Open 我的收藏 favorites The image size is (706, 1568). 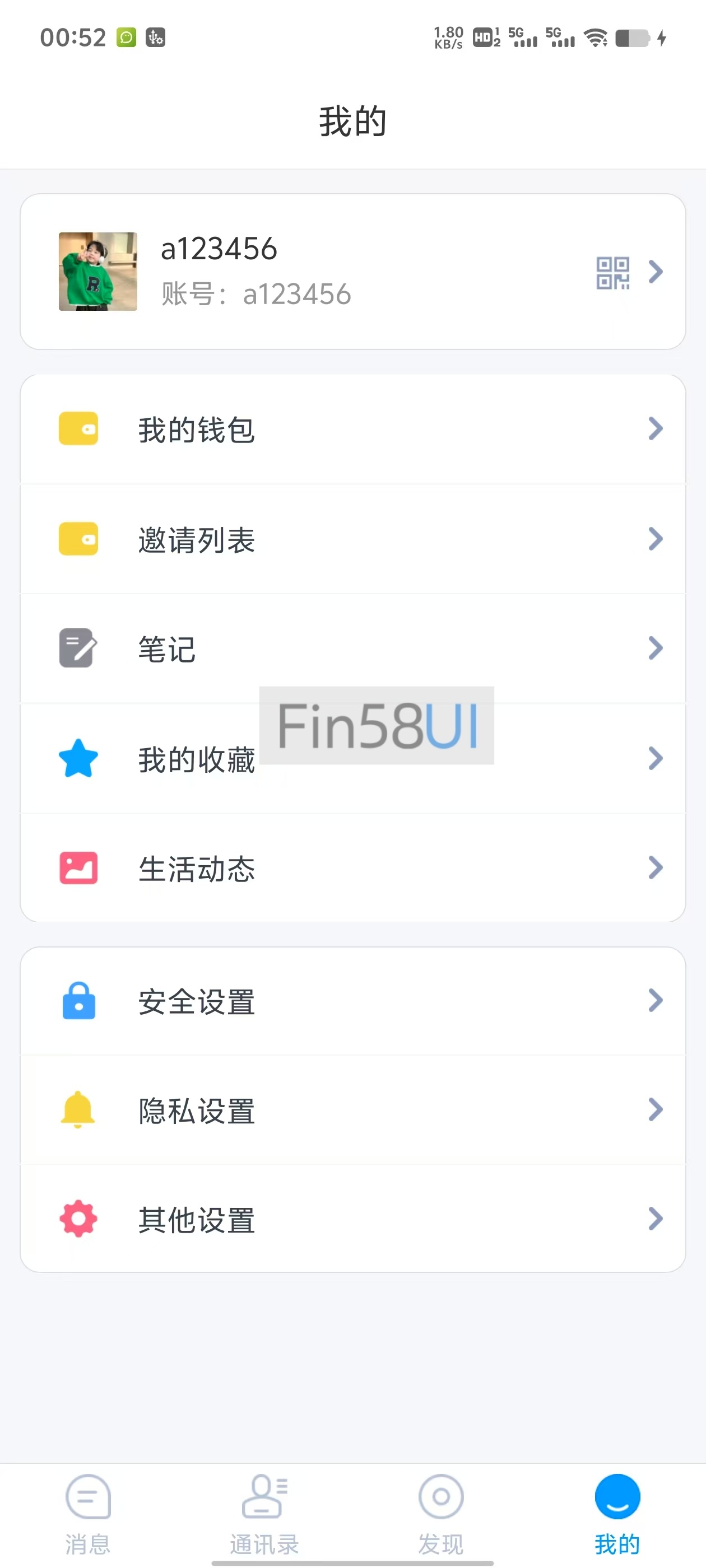352,758
